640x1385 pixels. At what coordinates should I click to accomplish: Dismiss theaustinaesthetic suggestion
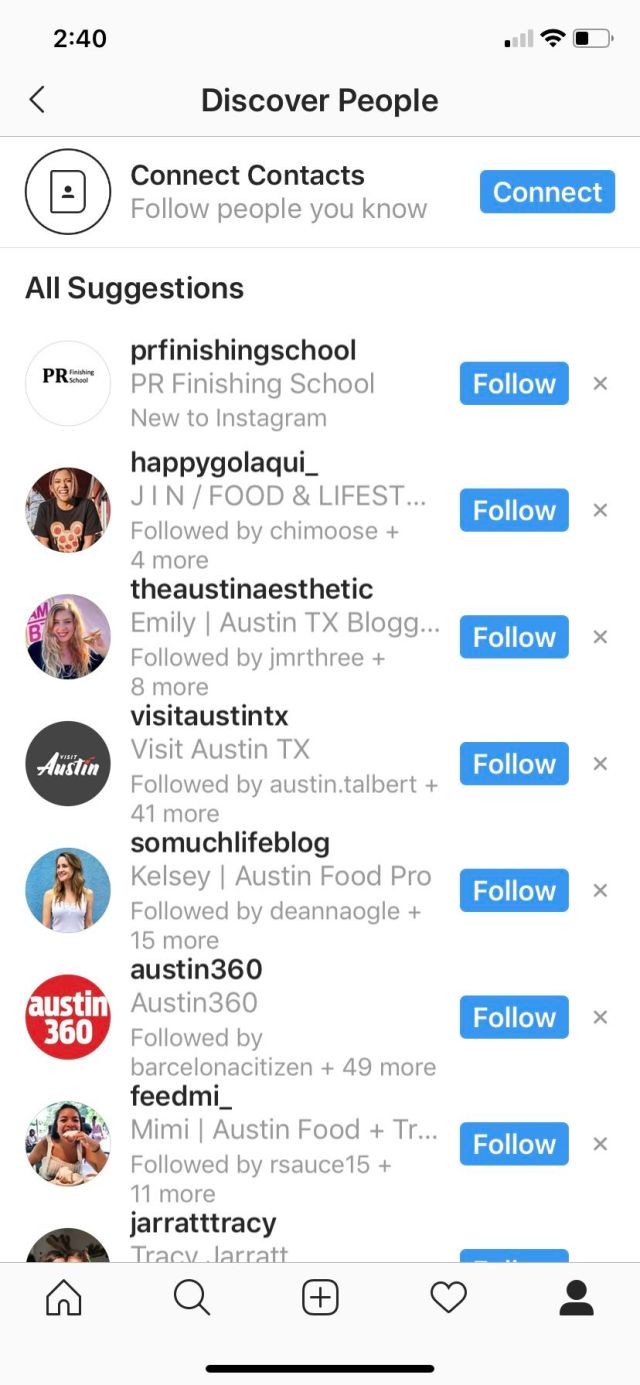click(x=600, y=638)
